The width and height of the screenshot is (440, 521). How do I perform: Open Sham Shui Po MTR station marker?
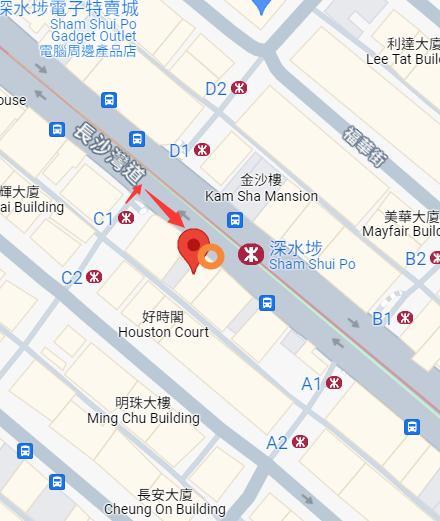coord(251,254)
